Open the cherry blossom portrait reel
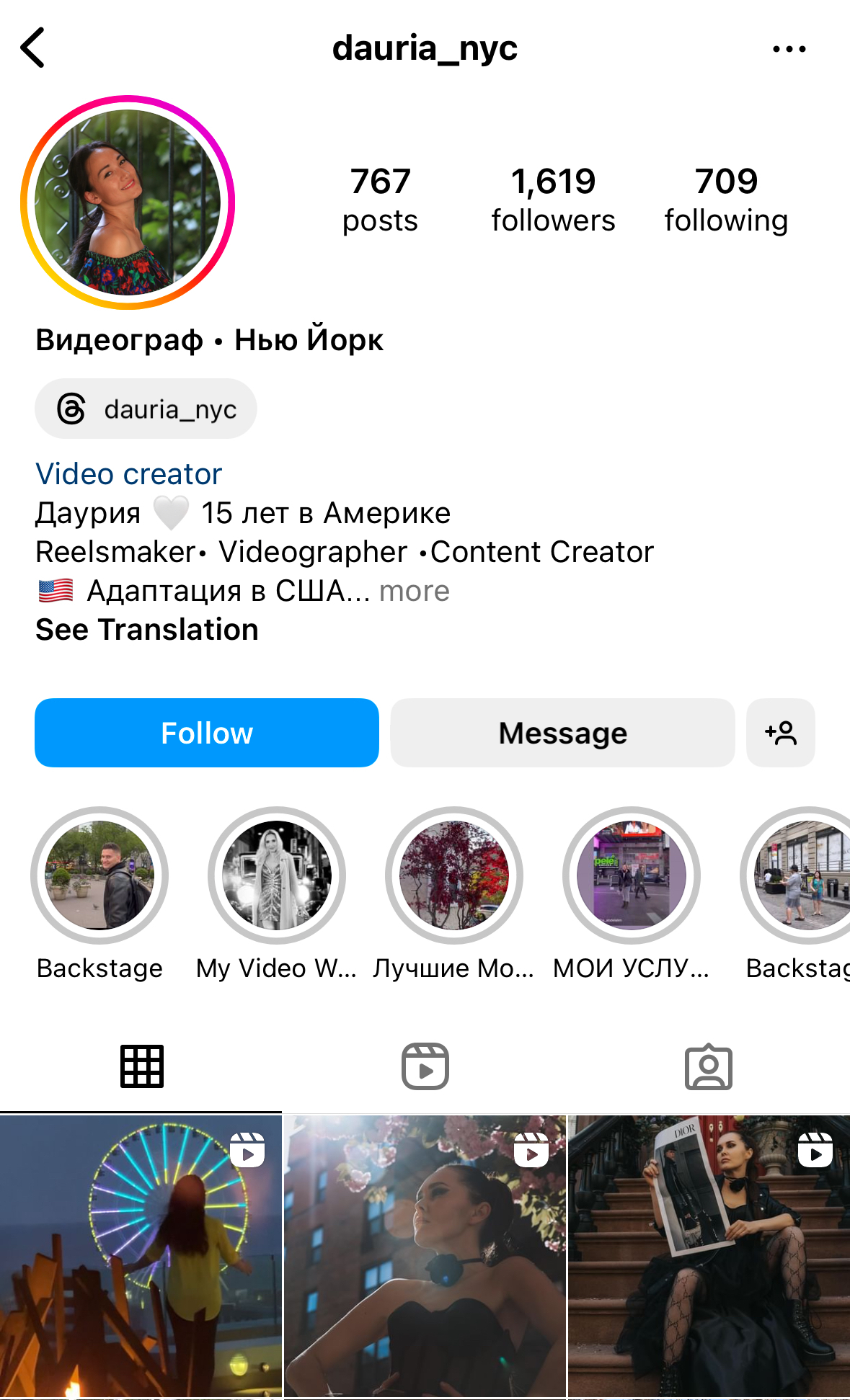850x1400 pixels. tap(425, 1257)
